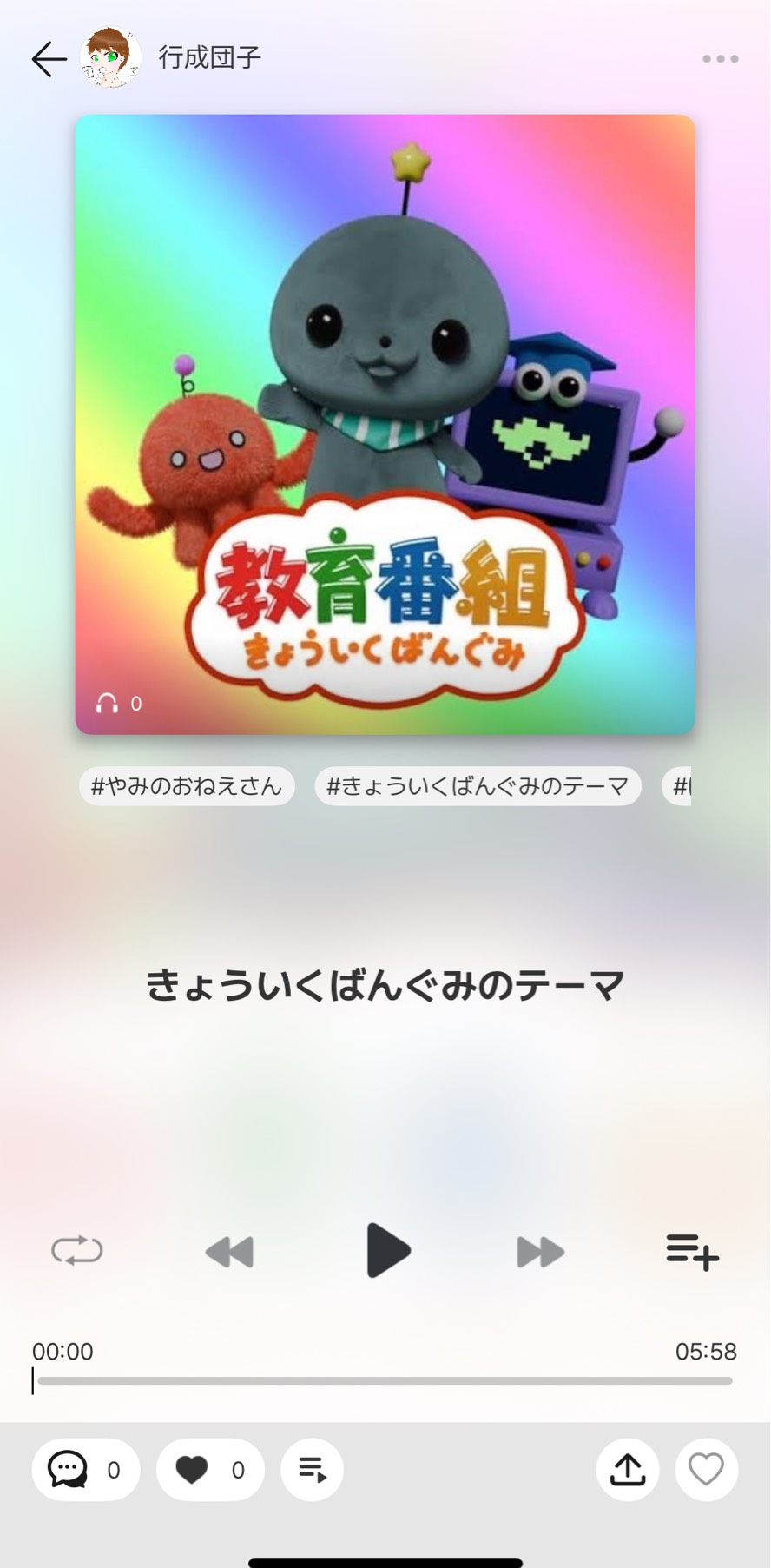This screenshot has width=771, height=1568.
Task: Toggle repeat mode
Action: 77,1251
